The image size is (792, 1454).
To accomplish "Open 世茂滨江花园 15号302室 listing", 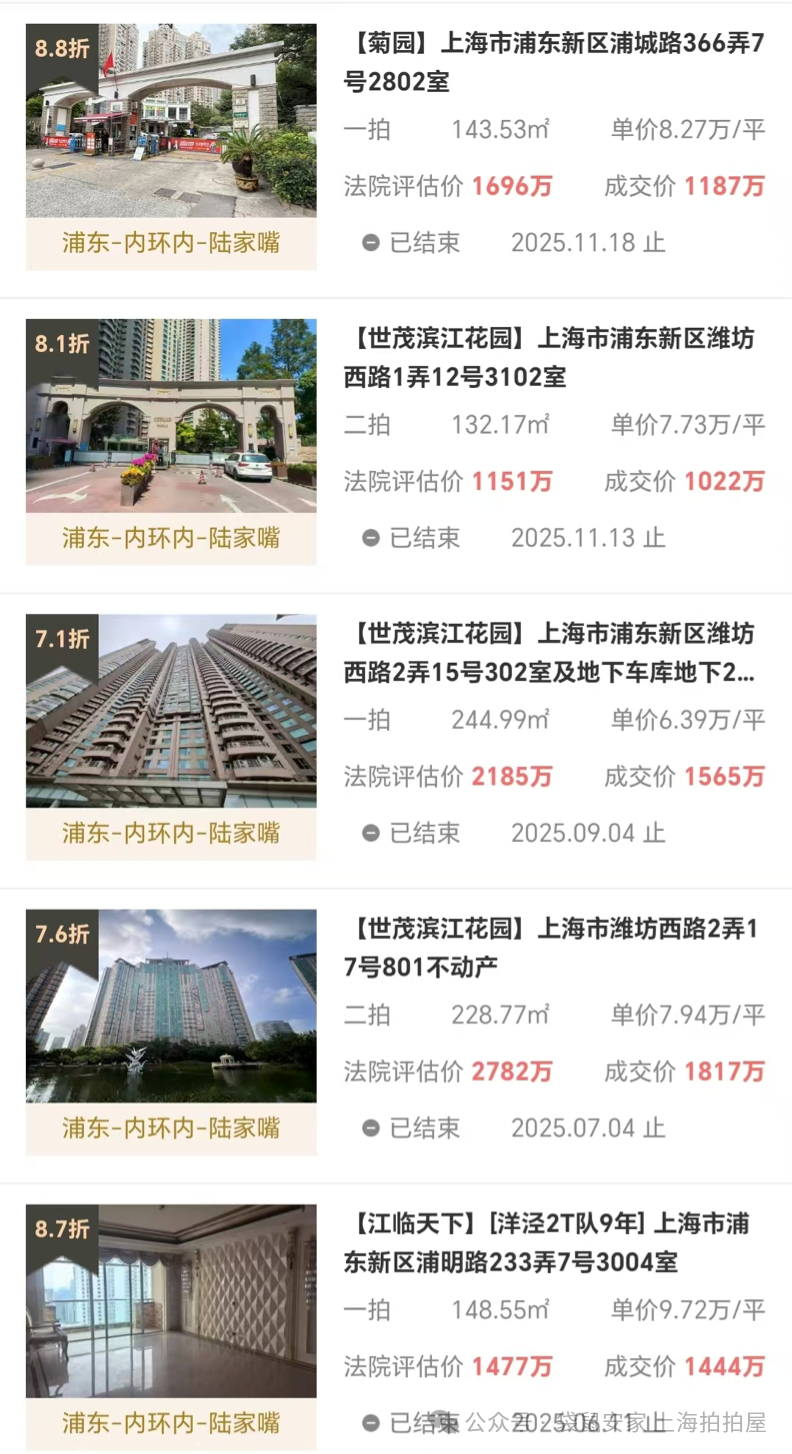I will click(x=553, y=653).
